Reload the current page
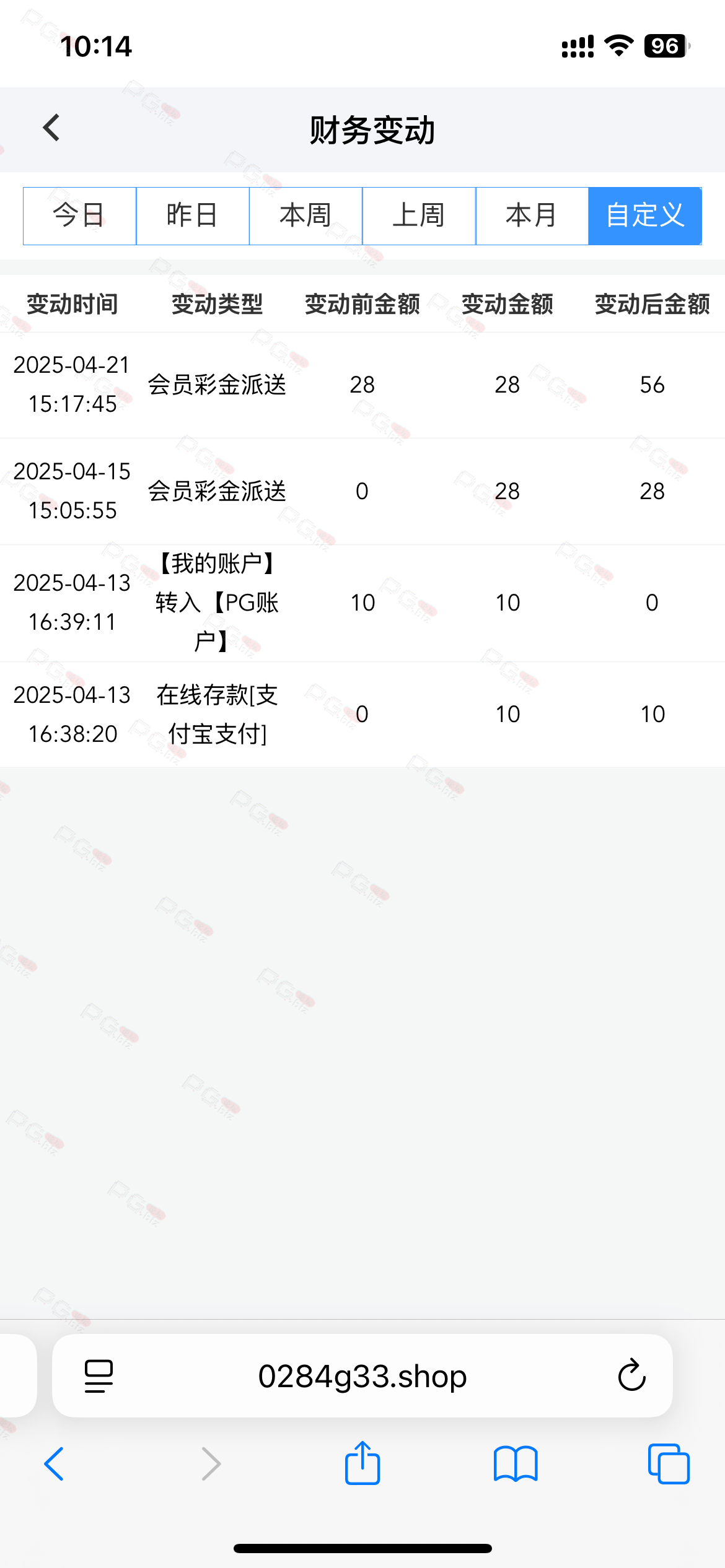The image size is (725, 1568). (x=631, y=1375)
